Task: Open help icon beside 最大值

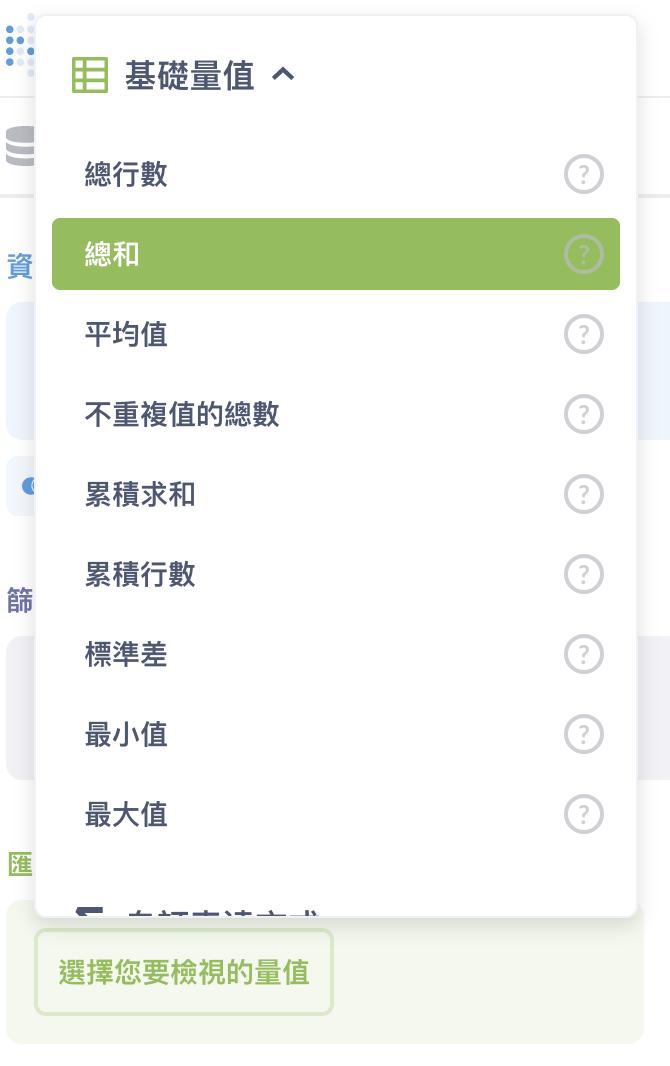Action: 584,814
